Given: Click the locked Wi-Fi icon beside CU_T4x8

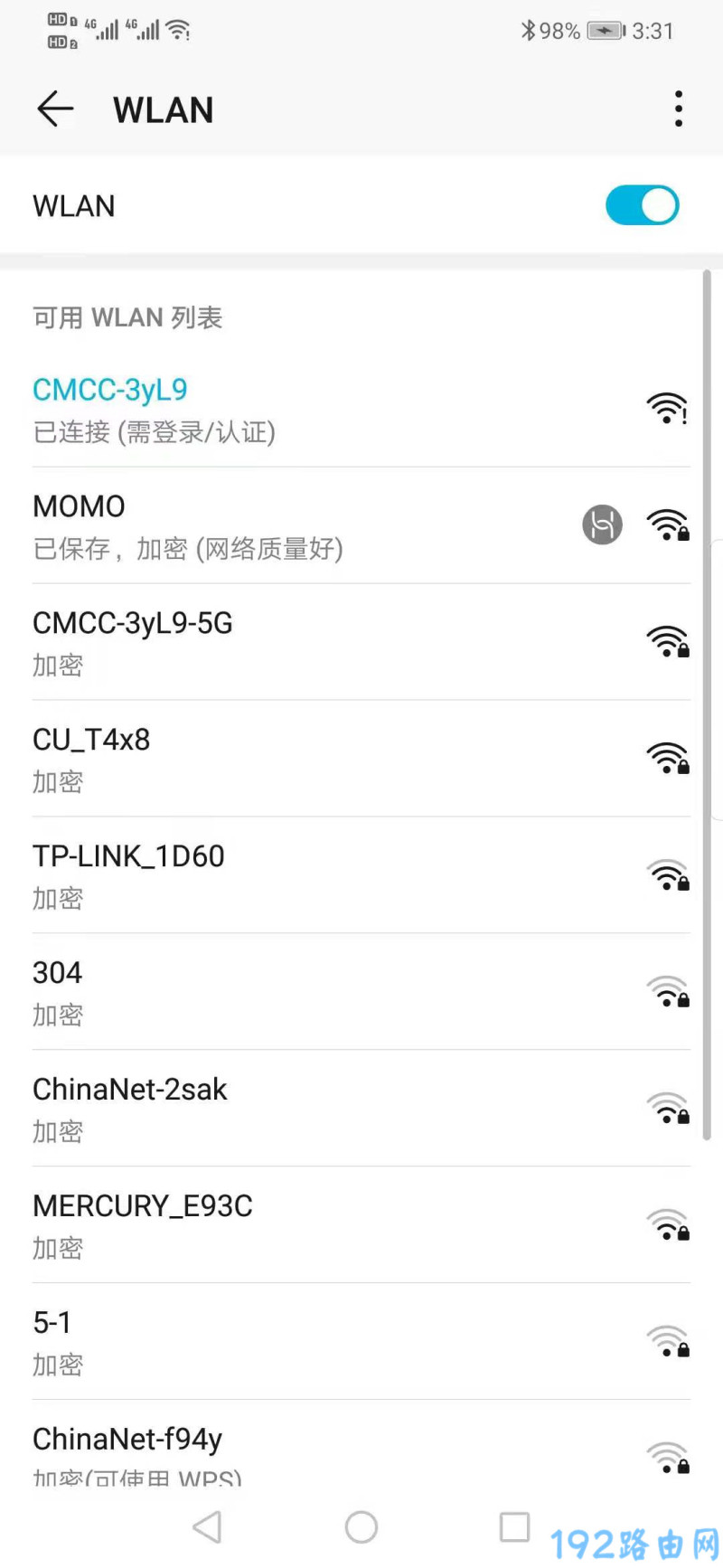Looking at the screenshot, I should (x=667, y=758).
